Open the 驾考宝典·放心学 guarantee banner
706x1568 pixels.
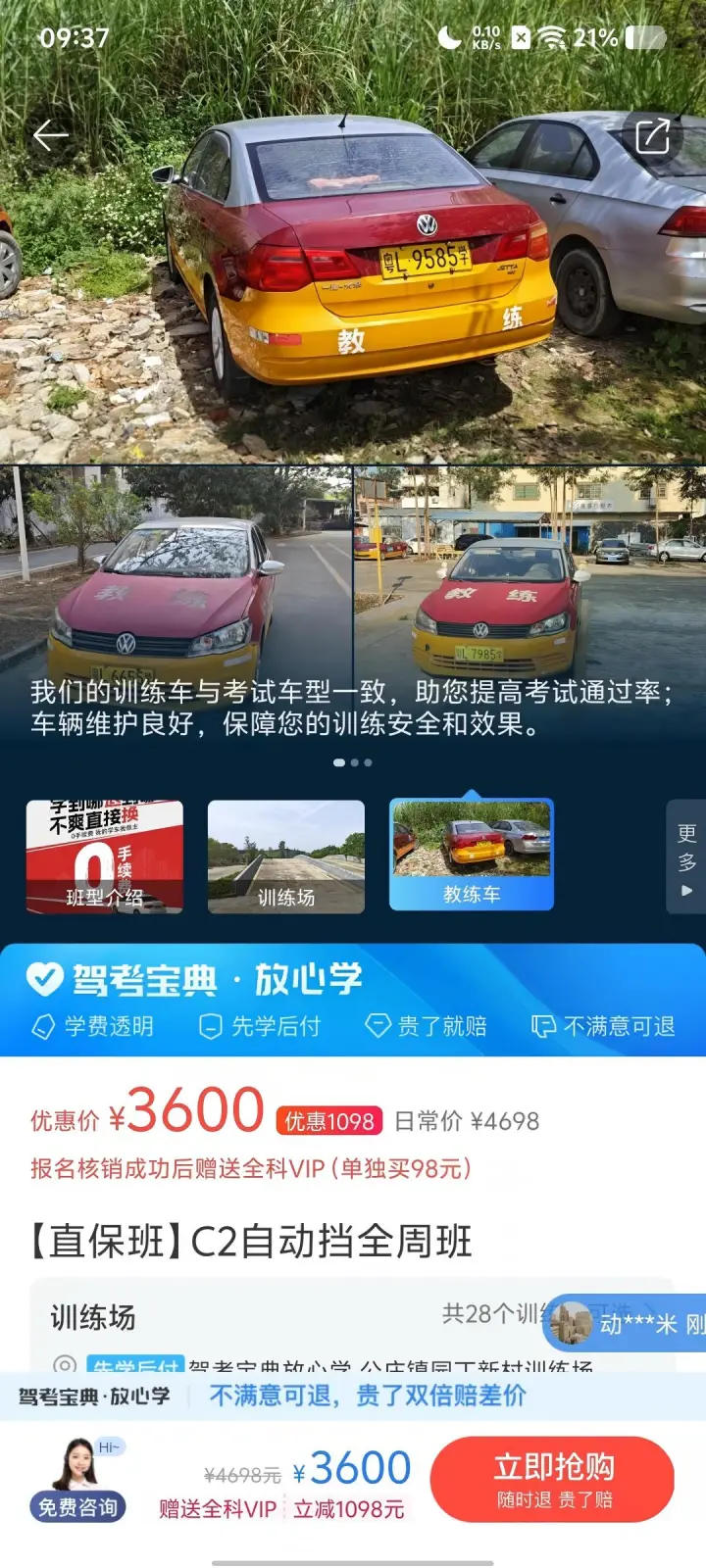click(353, 1000)
